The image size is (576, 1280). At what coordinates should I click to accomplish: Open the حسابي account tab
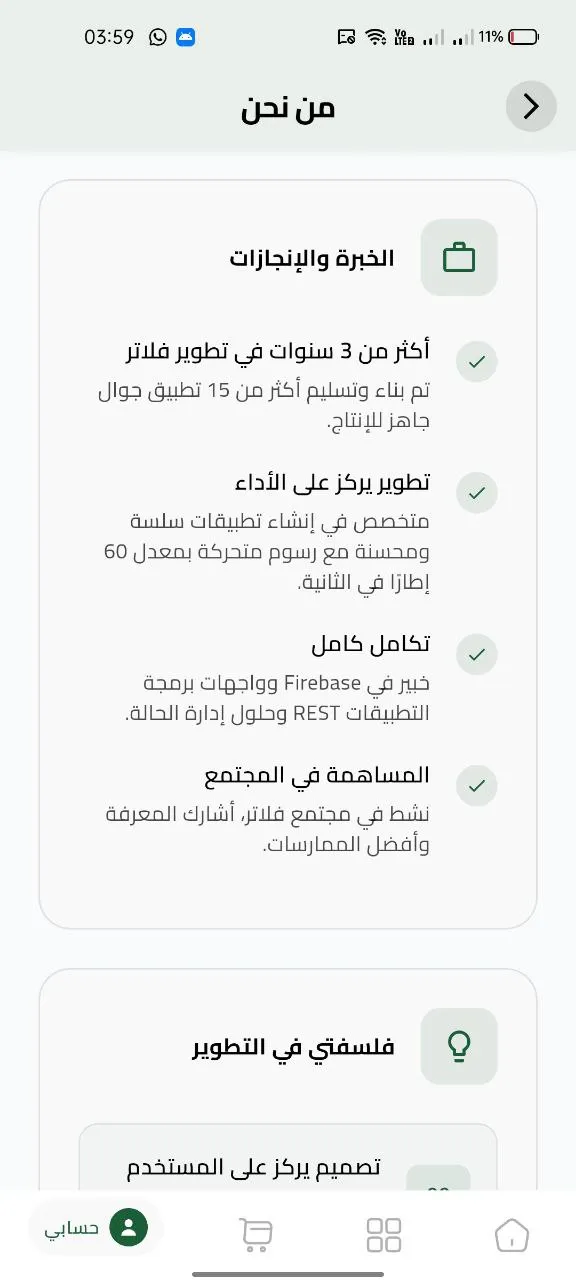click(x=96, y=1226)
